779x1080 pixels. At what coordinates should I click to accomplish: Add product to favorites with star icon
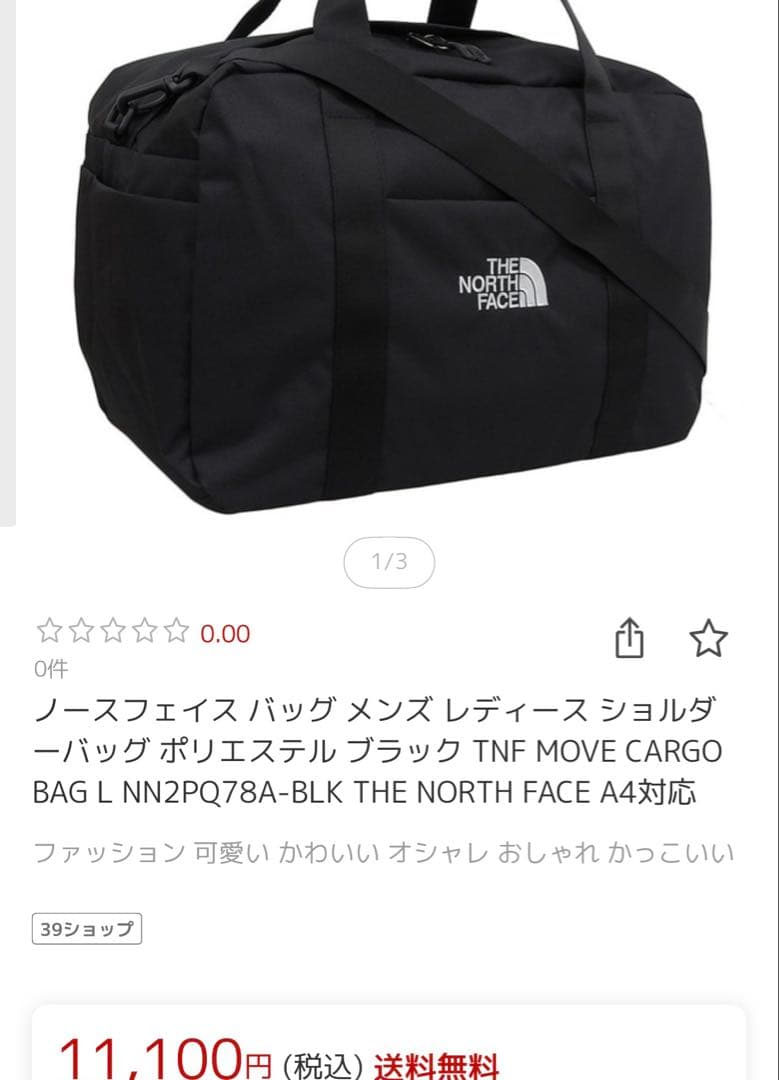pyautogui.click(x=708, y=638)
